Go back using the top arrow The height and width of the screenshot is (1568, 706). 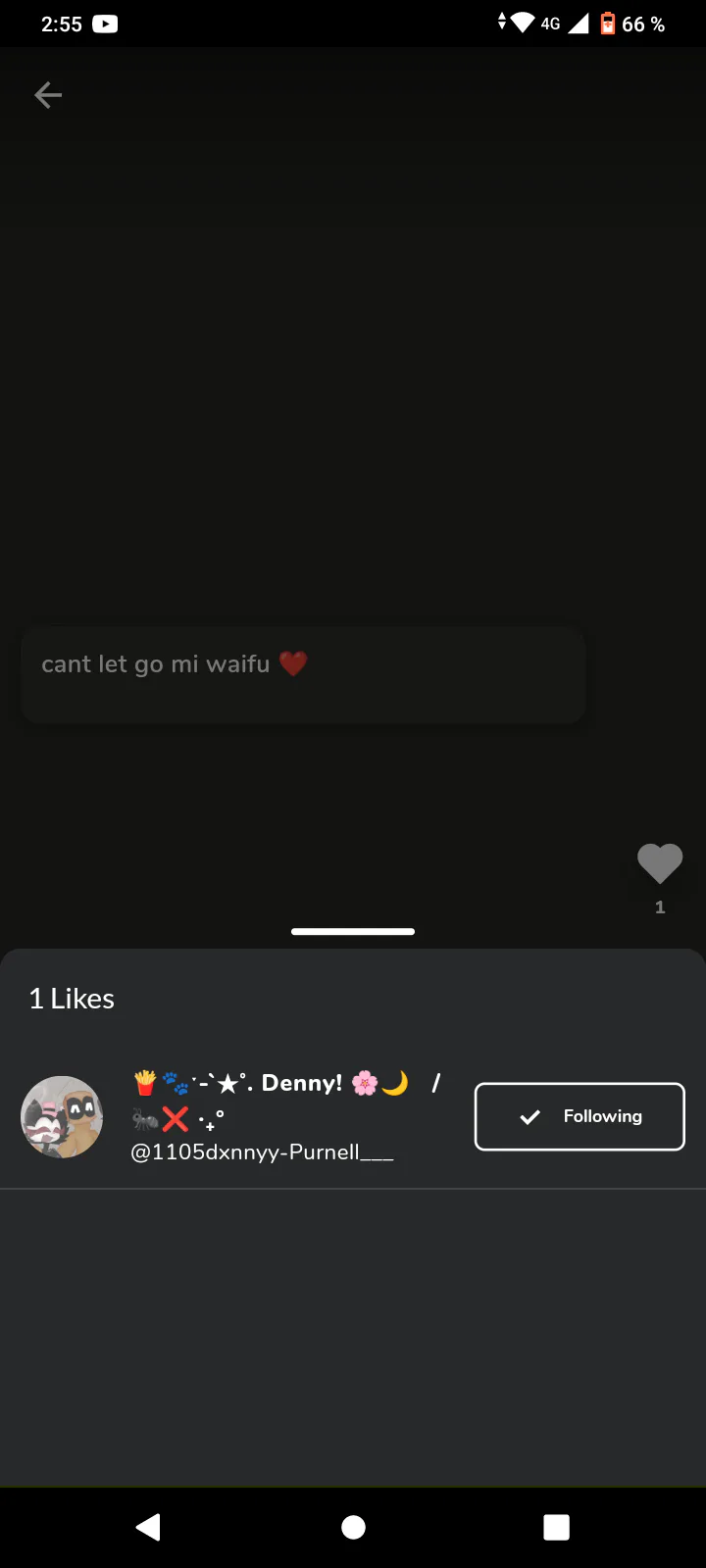(x=48, y=95)
